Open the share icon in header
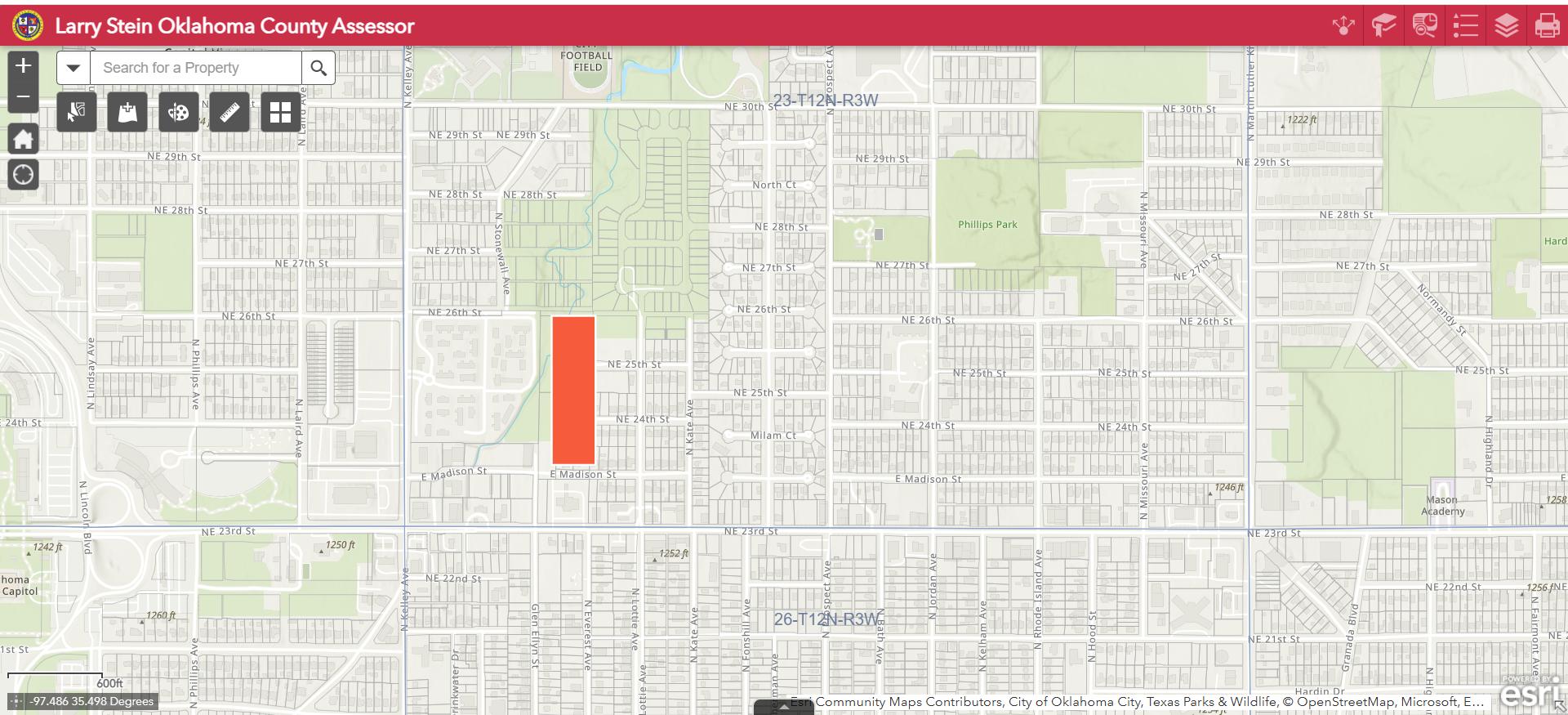Viewport: 1568px width, 715px height. [x=1343, y=25]
